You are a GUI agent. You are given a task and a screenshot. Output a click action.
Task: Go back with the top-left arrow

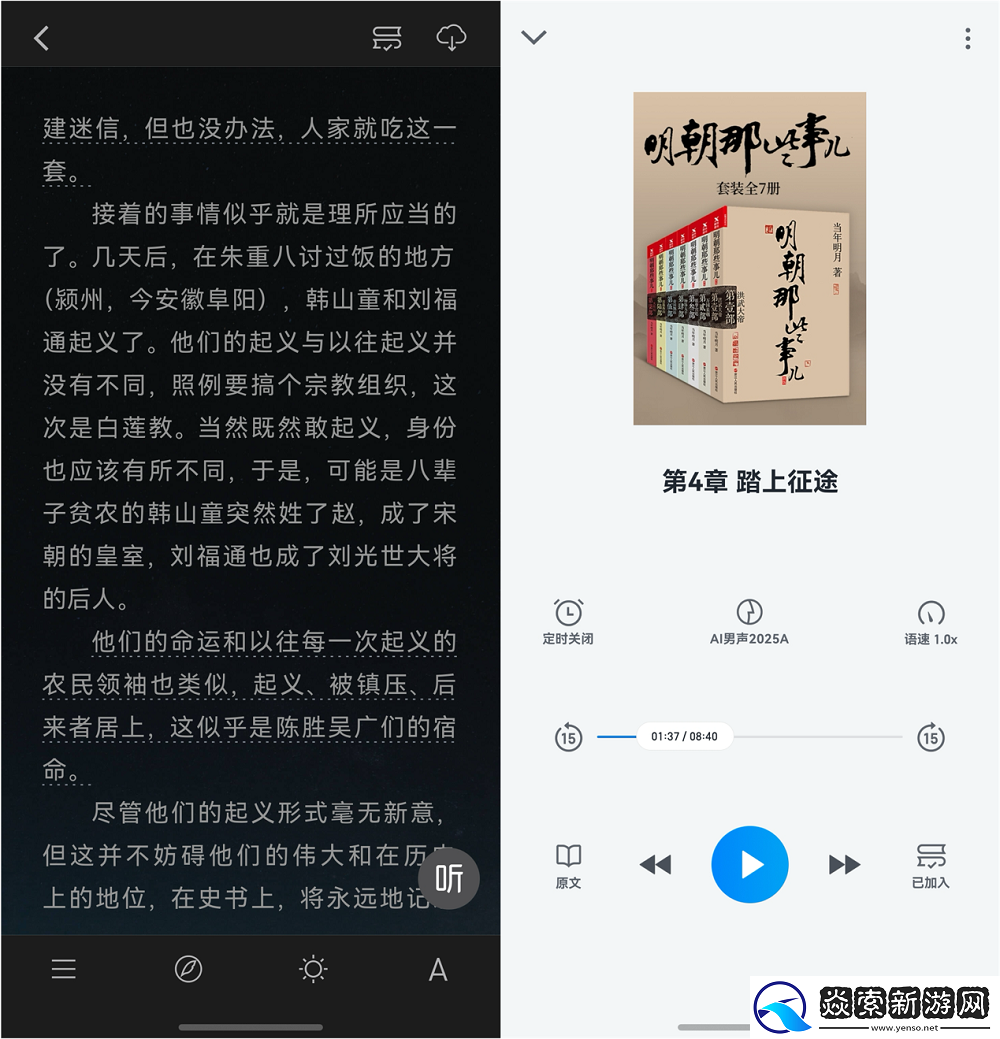[40, 37]
